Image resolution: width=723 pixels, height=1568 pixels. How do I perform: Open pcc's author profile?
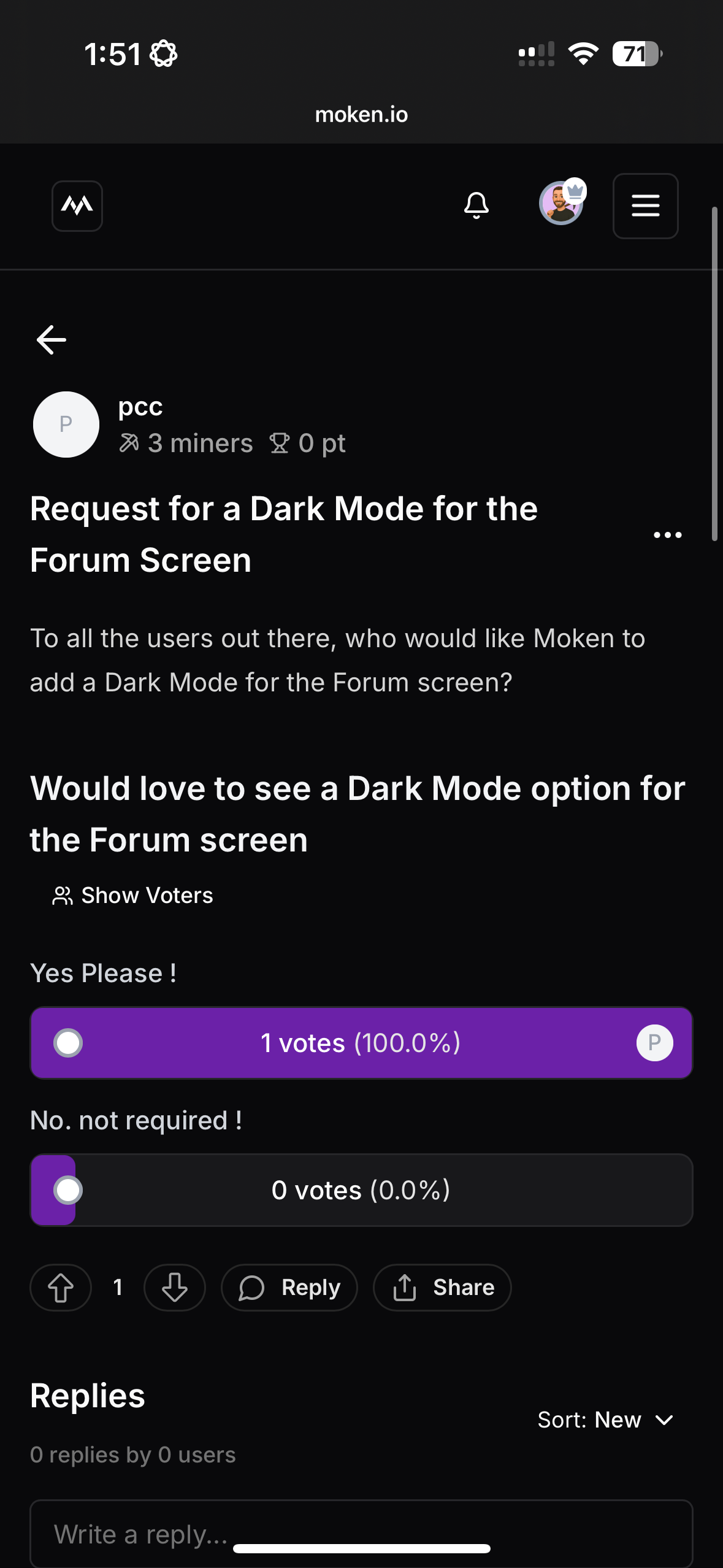point(140,406)
